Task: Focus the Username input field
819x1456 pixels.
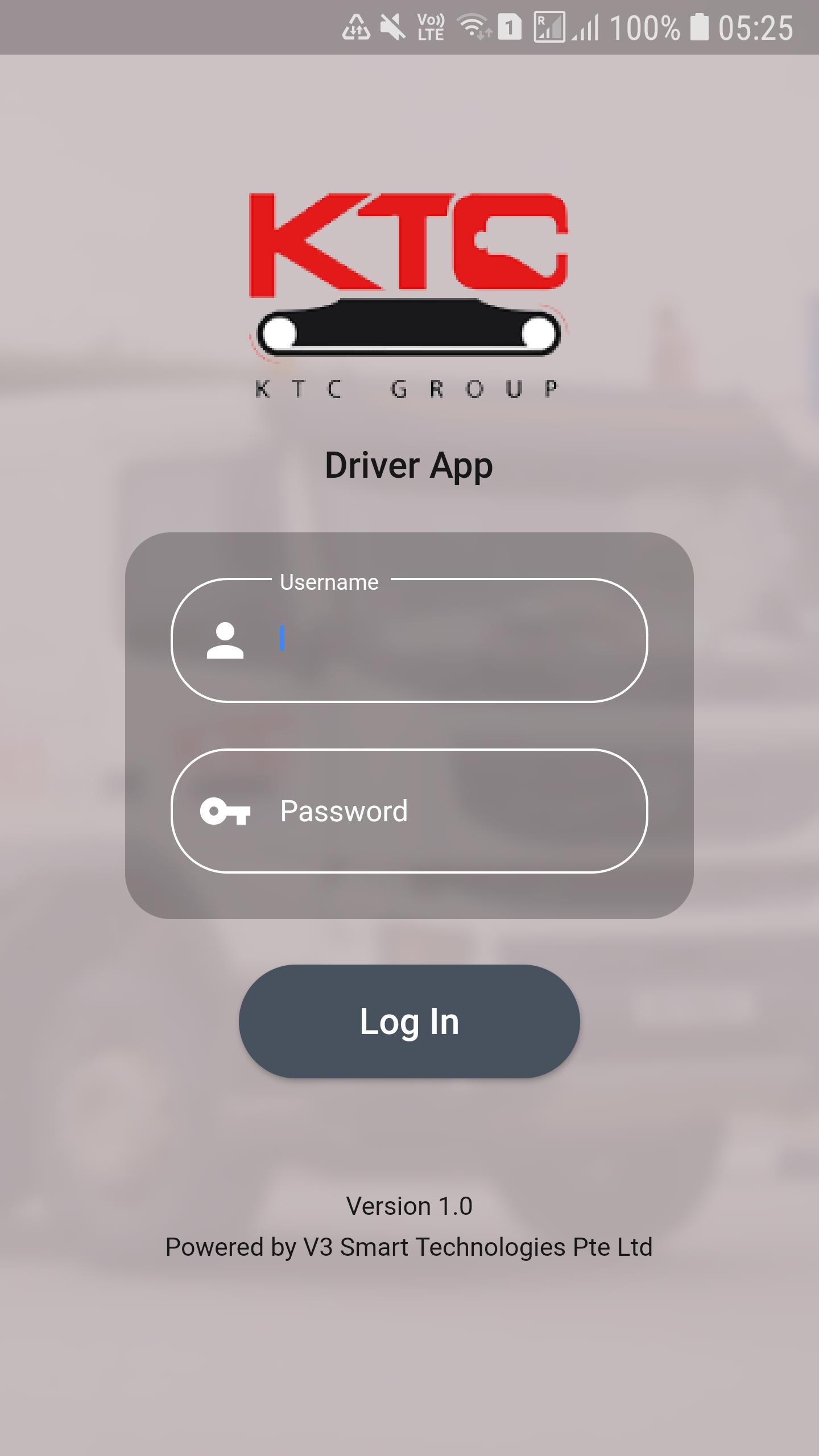Action: (x=409, y=640)
